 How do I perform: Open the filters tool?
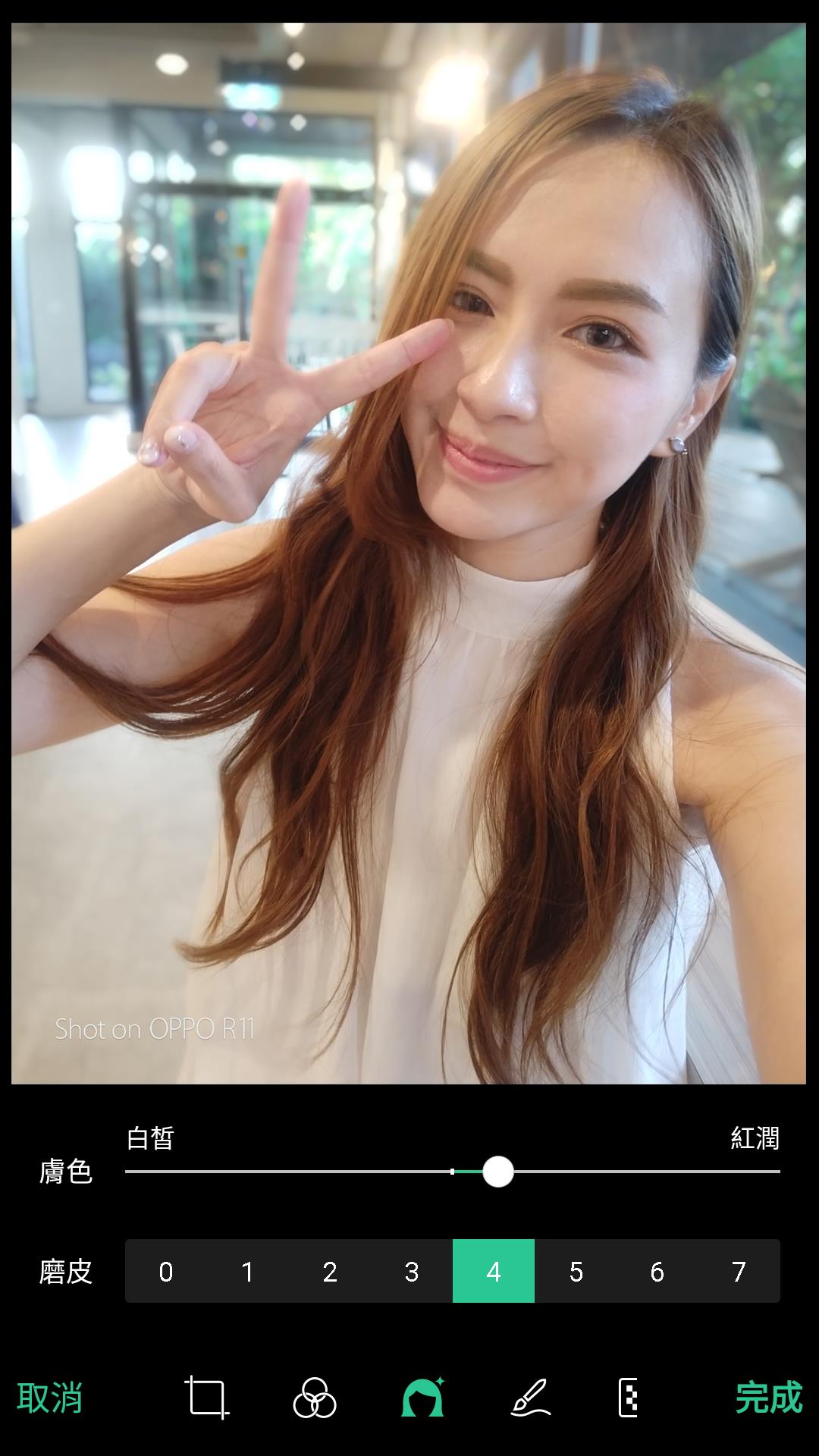(315, 1397)
